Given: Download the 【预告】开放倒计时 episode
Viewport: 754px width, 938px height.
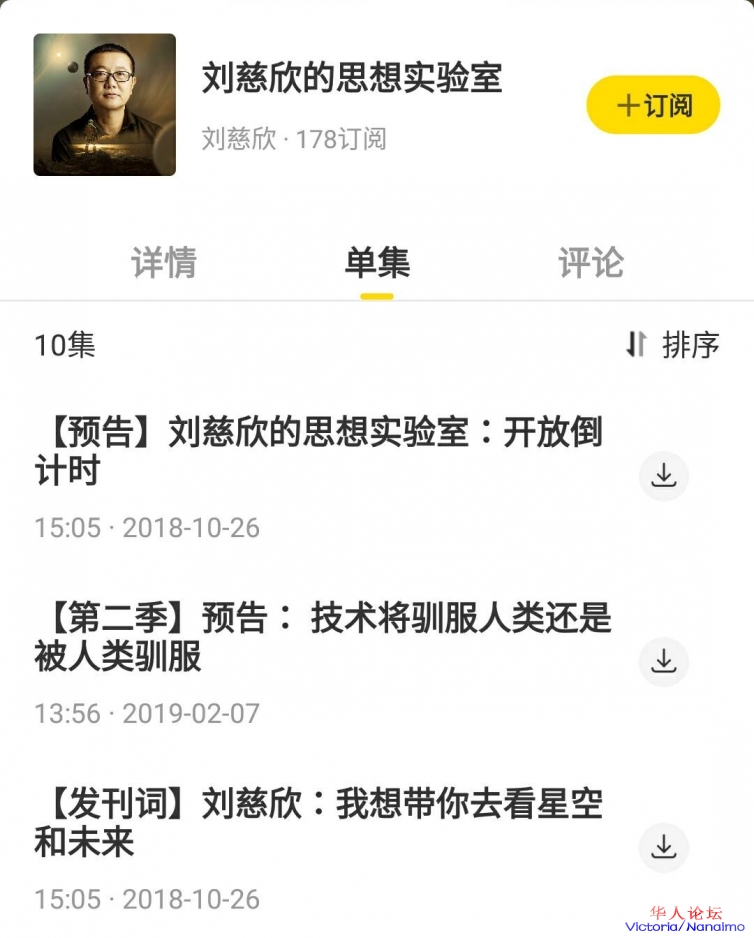Looking at the screenshot, I should [x=664, y=476].
